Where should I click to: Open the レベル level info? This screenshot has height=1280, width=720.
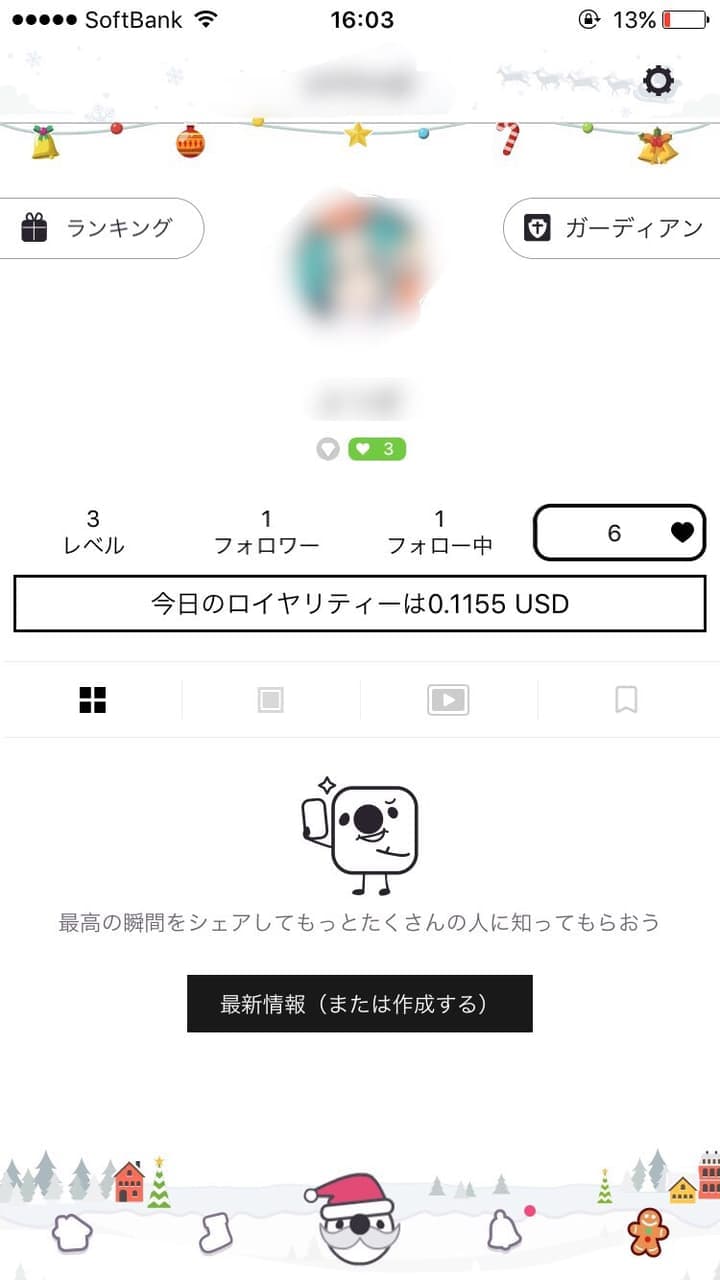[x=93, y=532]
